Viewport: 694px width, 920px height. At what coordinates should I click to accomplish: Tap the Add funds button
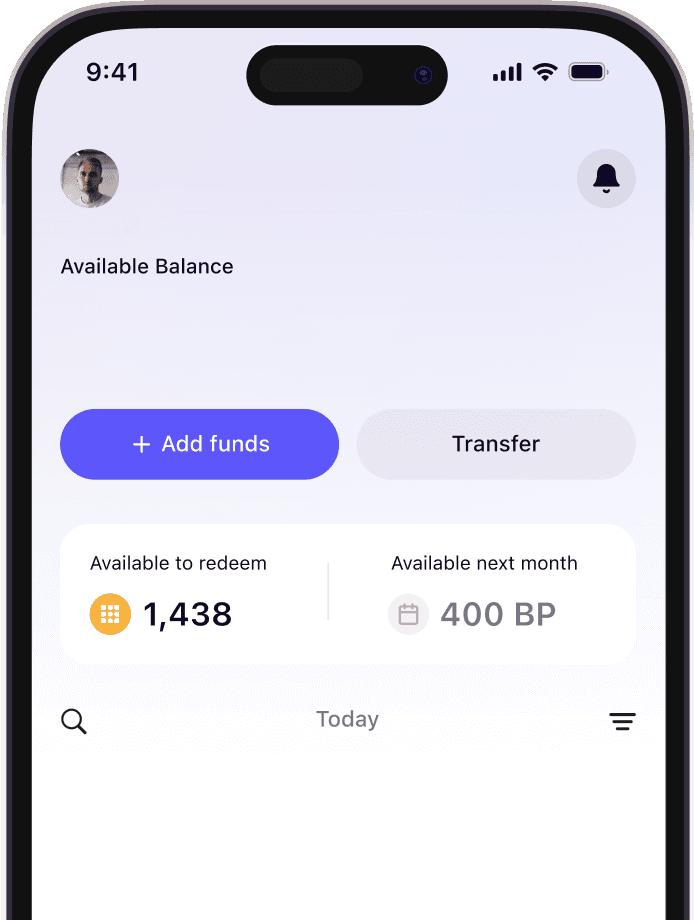click(x=199, y=444)
